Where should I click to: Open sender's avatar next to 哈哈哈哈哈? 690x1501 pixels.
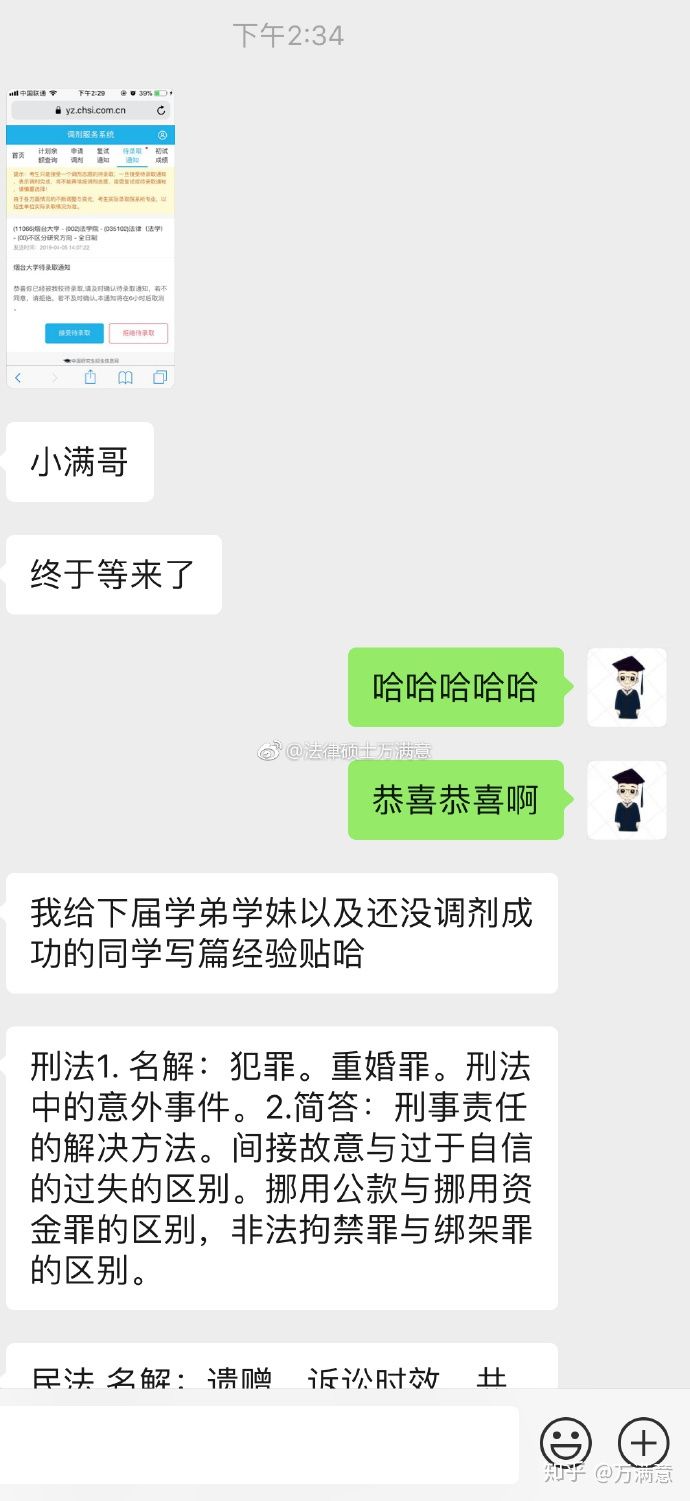click(x=626, y=687)
